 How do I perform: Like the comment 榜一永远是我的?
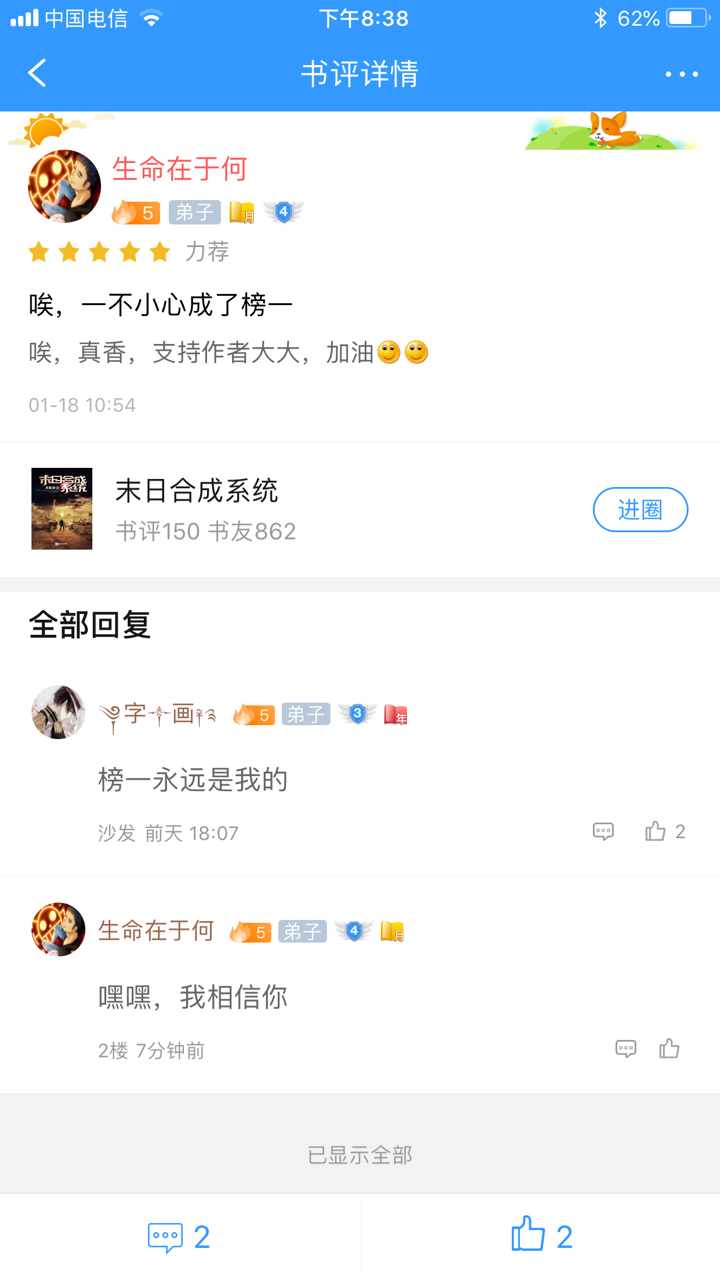pos(656,832)
